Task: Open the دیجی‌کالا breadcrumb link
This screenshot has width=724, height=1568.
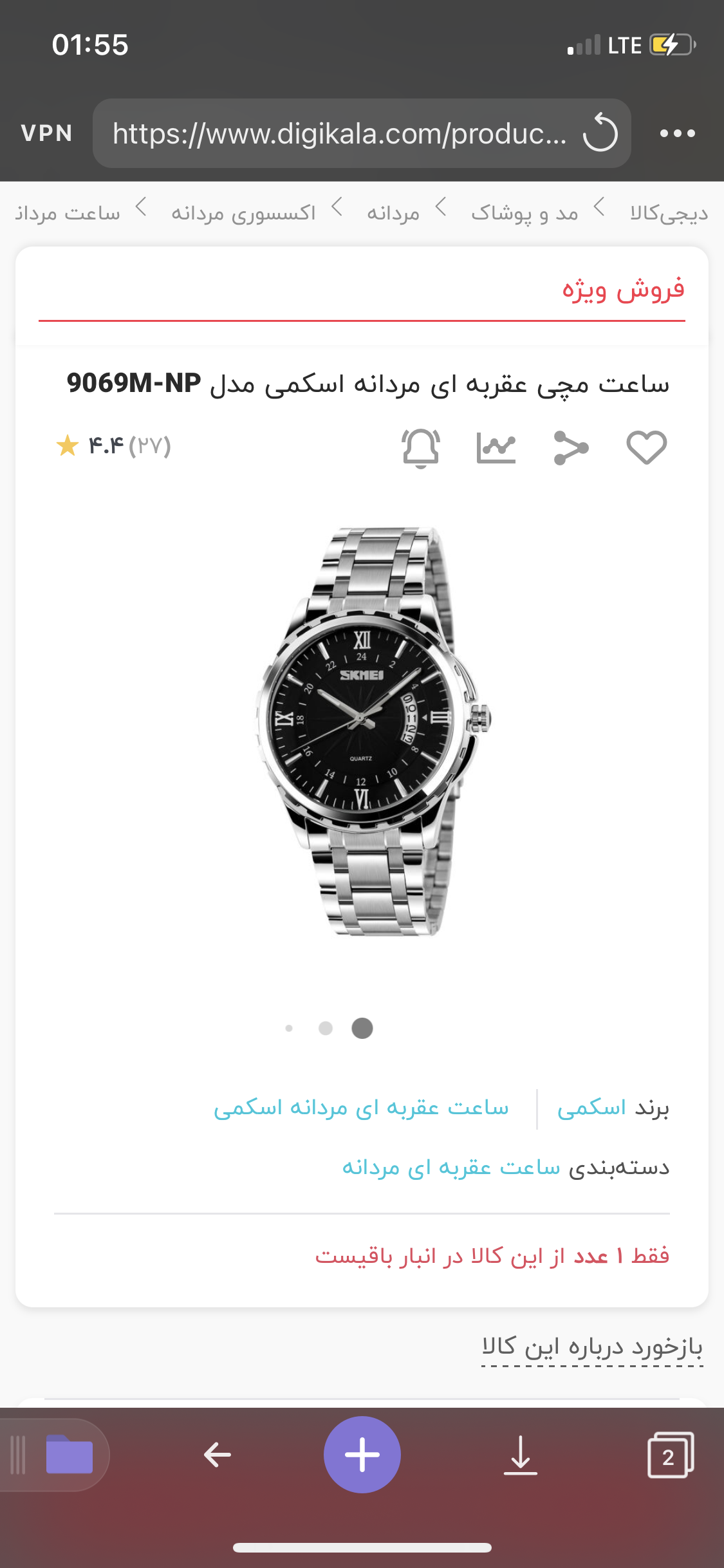Action: tap(669, 213)
